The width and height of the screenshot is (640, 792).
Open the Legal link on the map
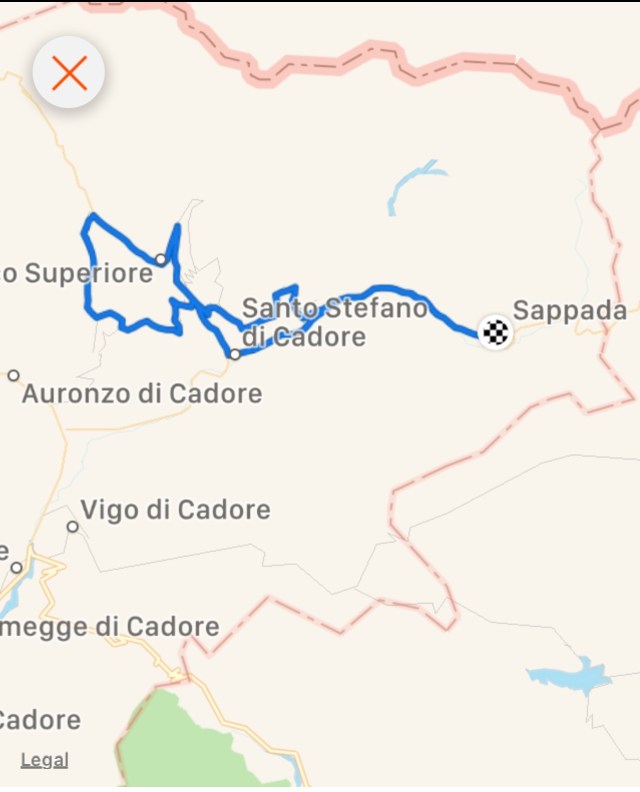[x=45, y=760]
